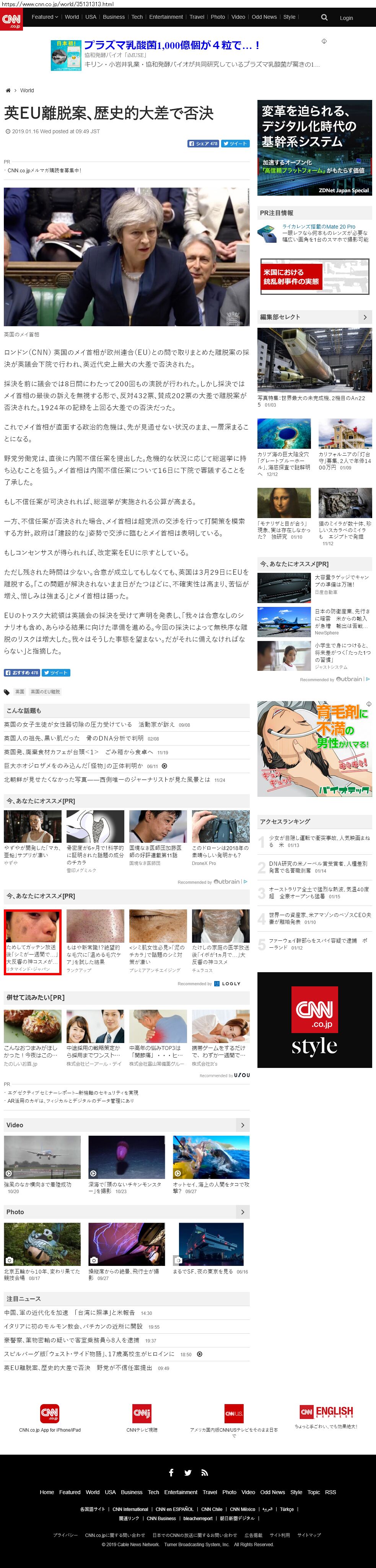Image resolution: width=376 pixels, height=1568 pixels.
Task: Tweet article using top ツイート button
Action: tap(236, 144)
